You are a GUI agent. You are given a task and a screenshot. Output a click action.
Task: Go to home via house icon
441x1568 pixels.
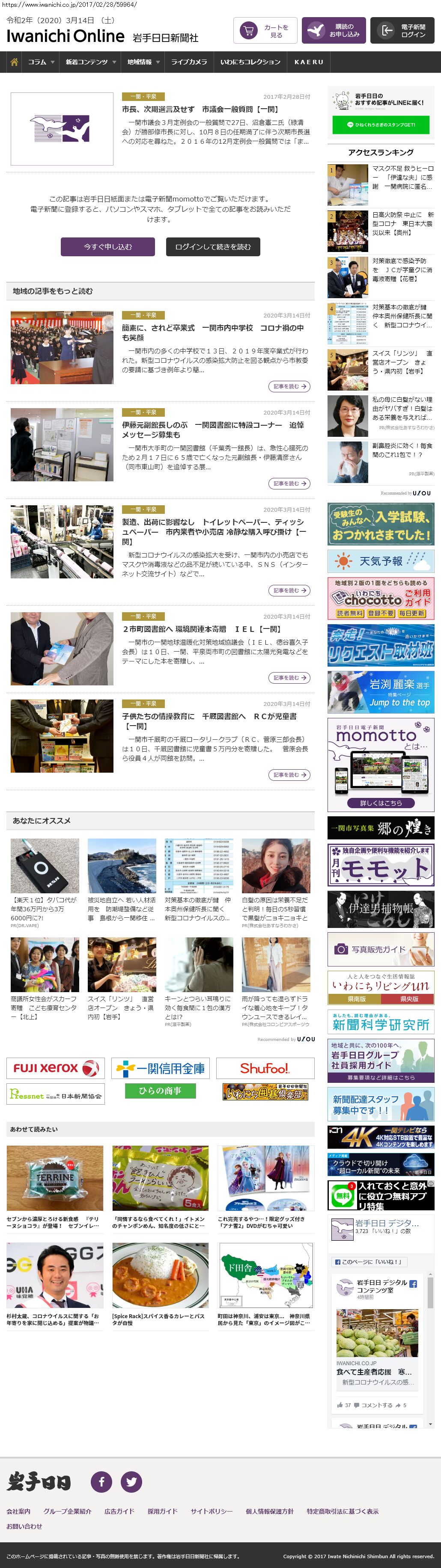14,62
